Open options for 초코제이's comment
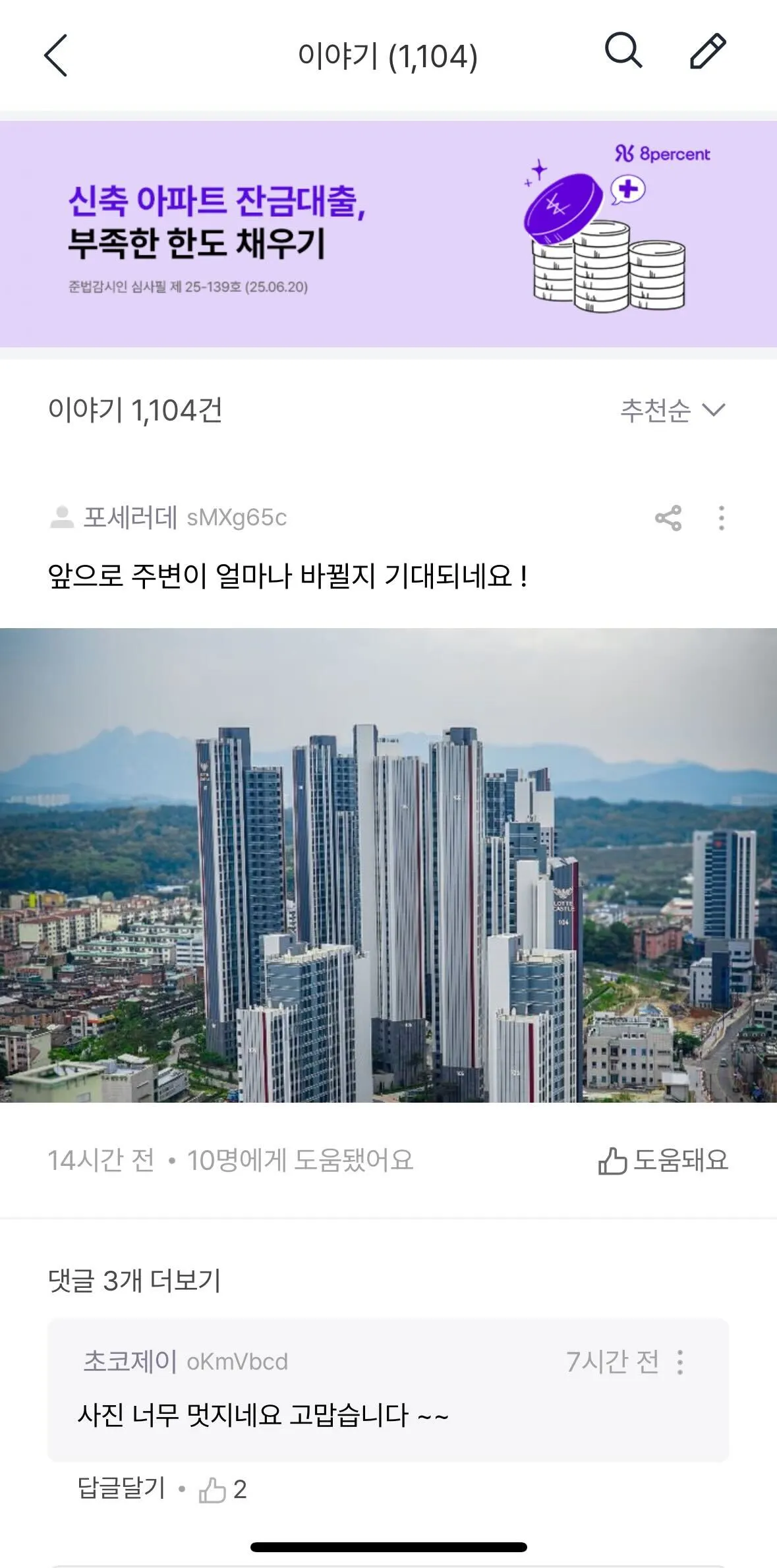The height and width of the screenshot is (1568, 777). click(x=680, y=1362)
